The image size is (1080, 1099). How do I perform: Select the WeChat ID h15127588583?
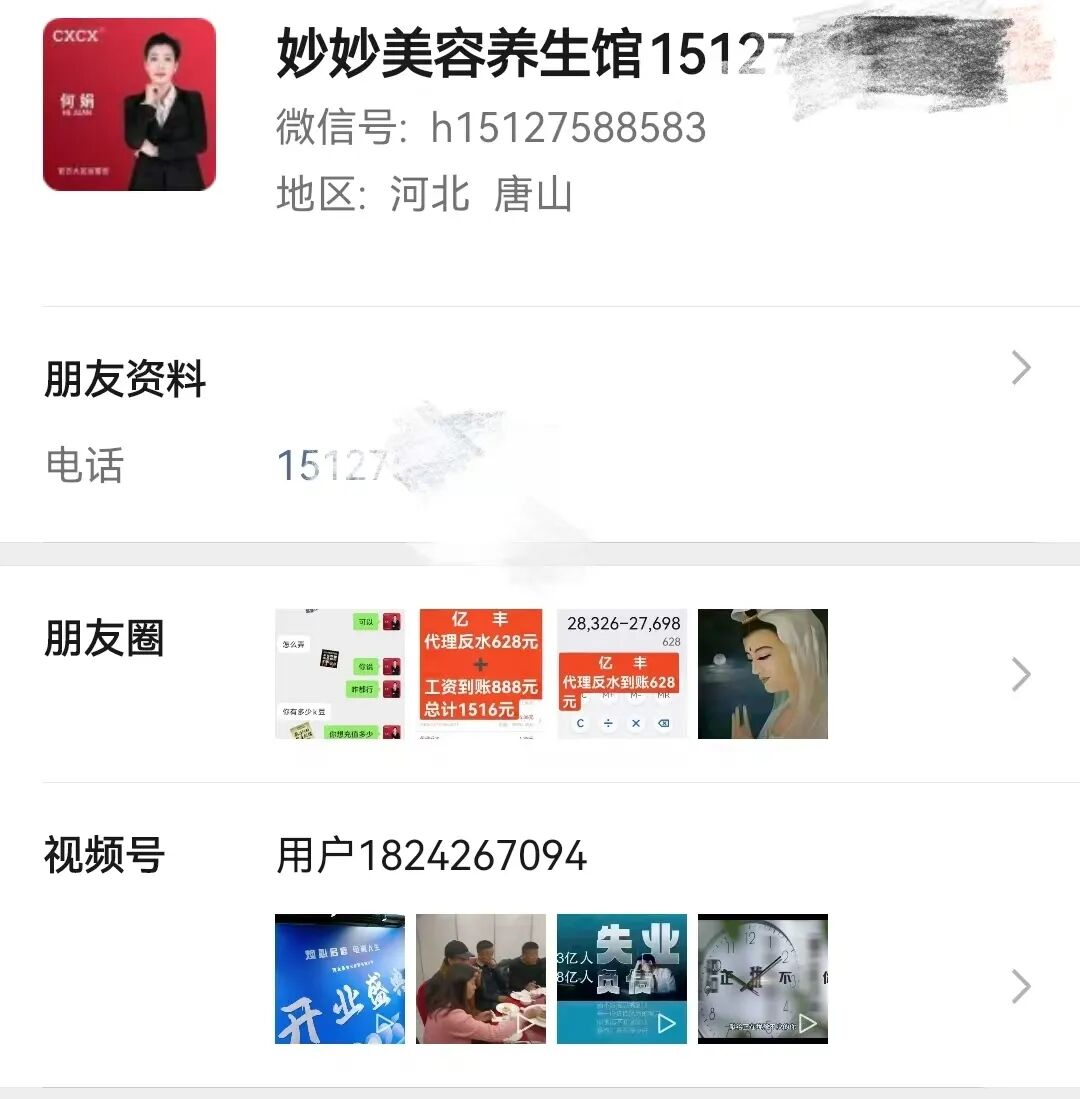click(490, 128)
